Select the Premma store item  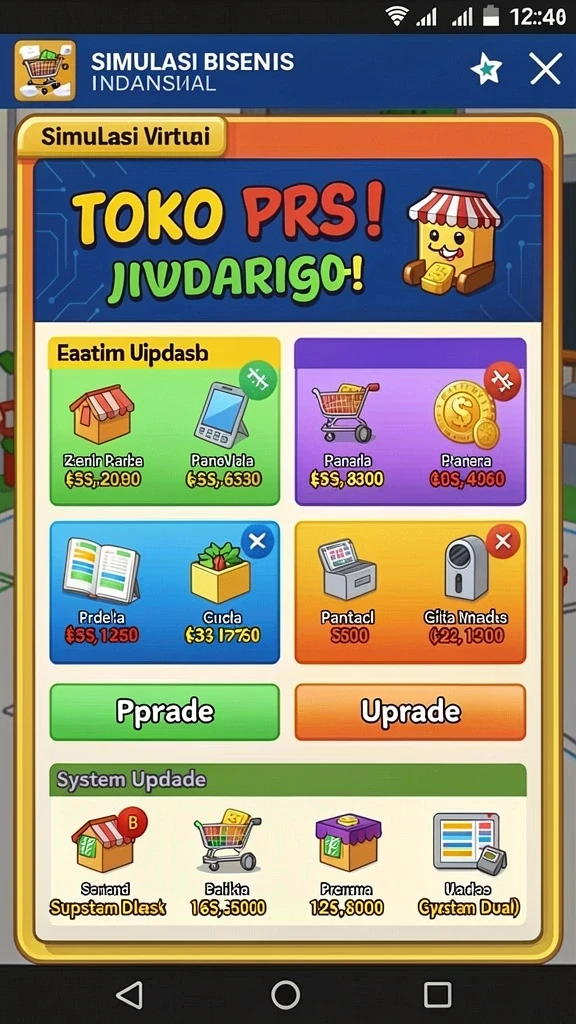coord(347,863)
